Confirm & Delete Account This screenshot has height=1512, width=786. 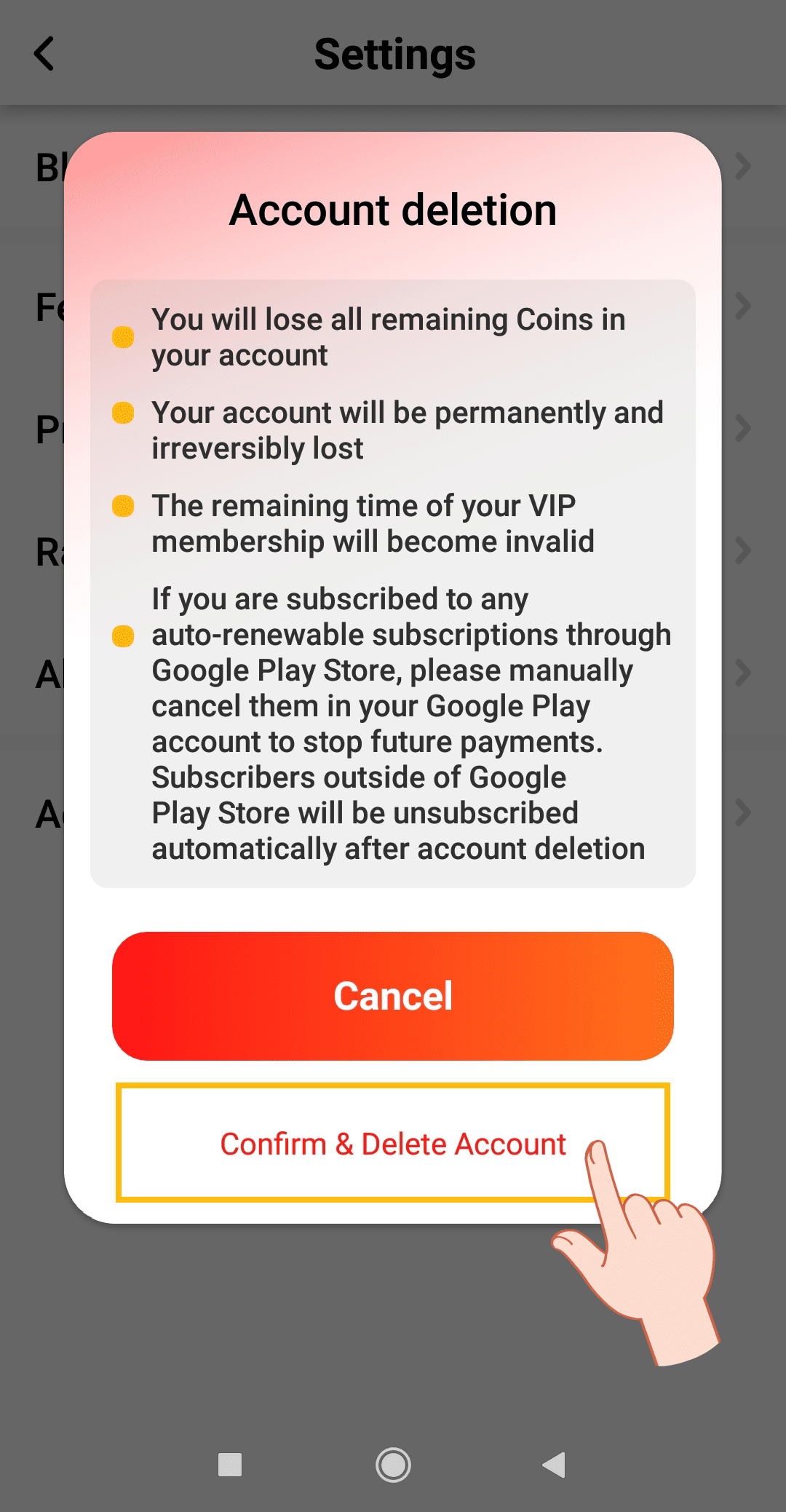pyautogui.click(x=393, y=1143)
